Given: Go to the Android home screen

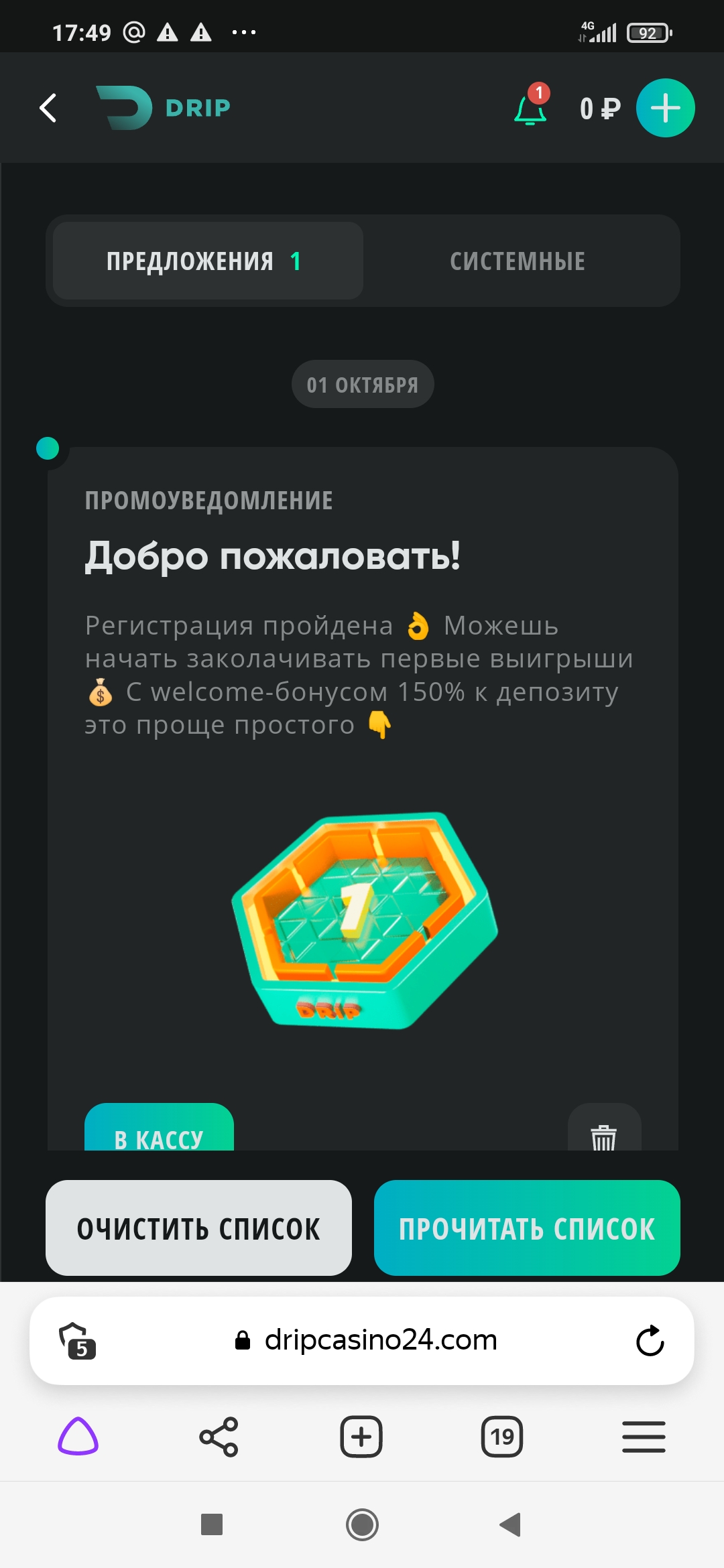Looking at the screenshot, I should [x=362, y=1525].
